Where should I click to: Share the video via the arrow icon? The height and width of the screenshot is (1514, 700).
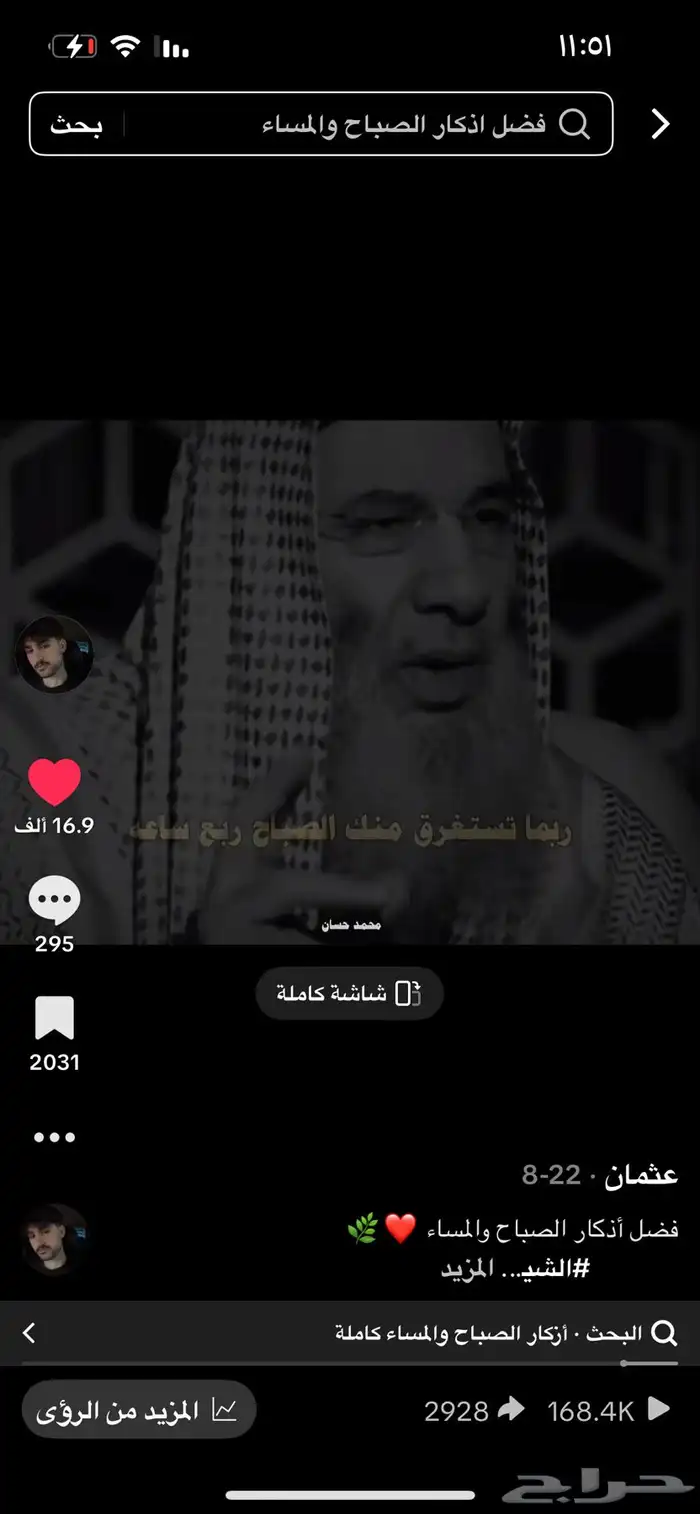[511, 1410]
